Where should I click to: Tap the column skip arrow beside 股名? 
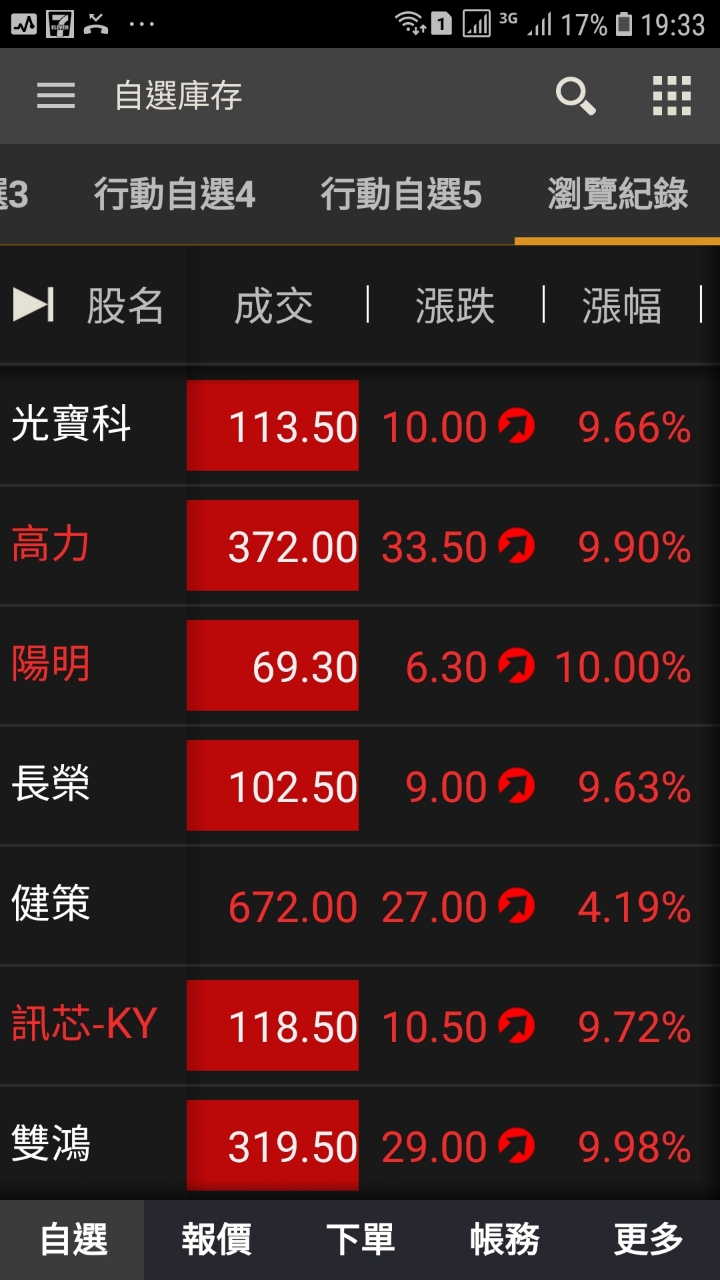pos(33,305)
